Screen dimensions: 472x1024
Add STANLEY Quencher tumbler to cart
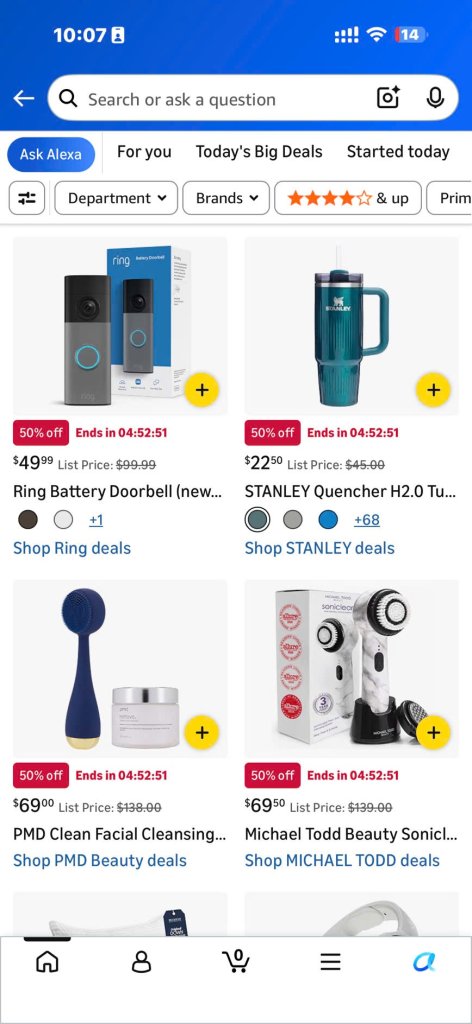coord(433,390)
